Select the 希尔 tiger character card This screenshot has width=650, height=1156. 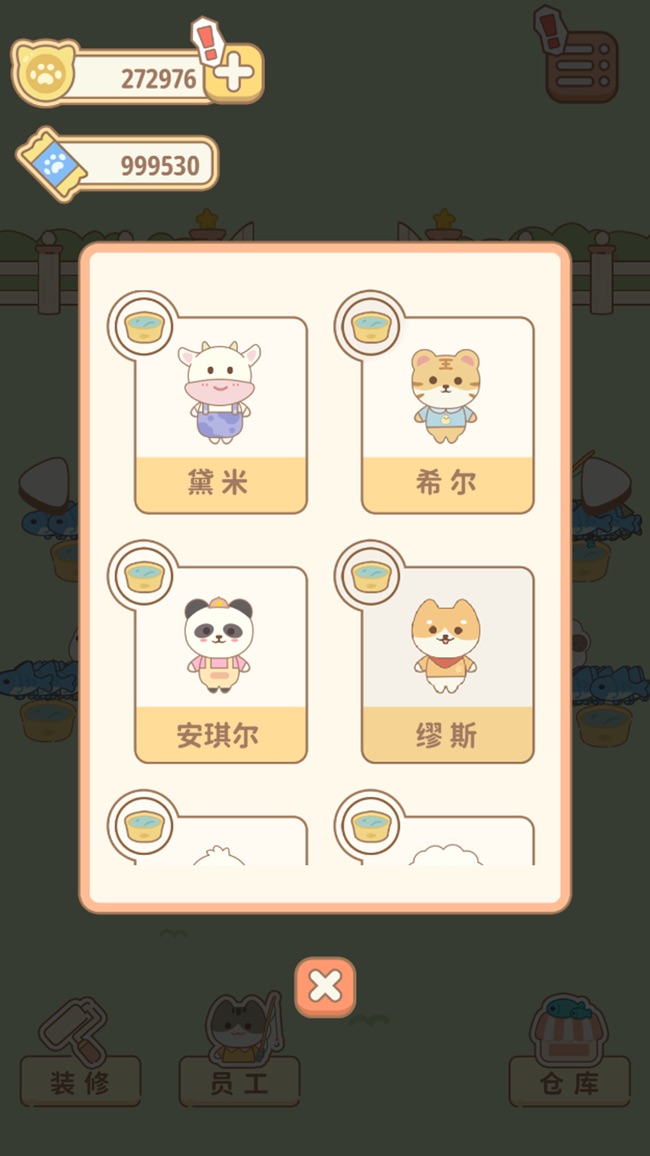click(447, 415)
